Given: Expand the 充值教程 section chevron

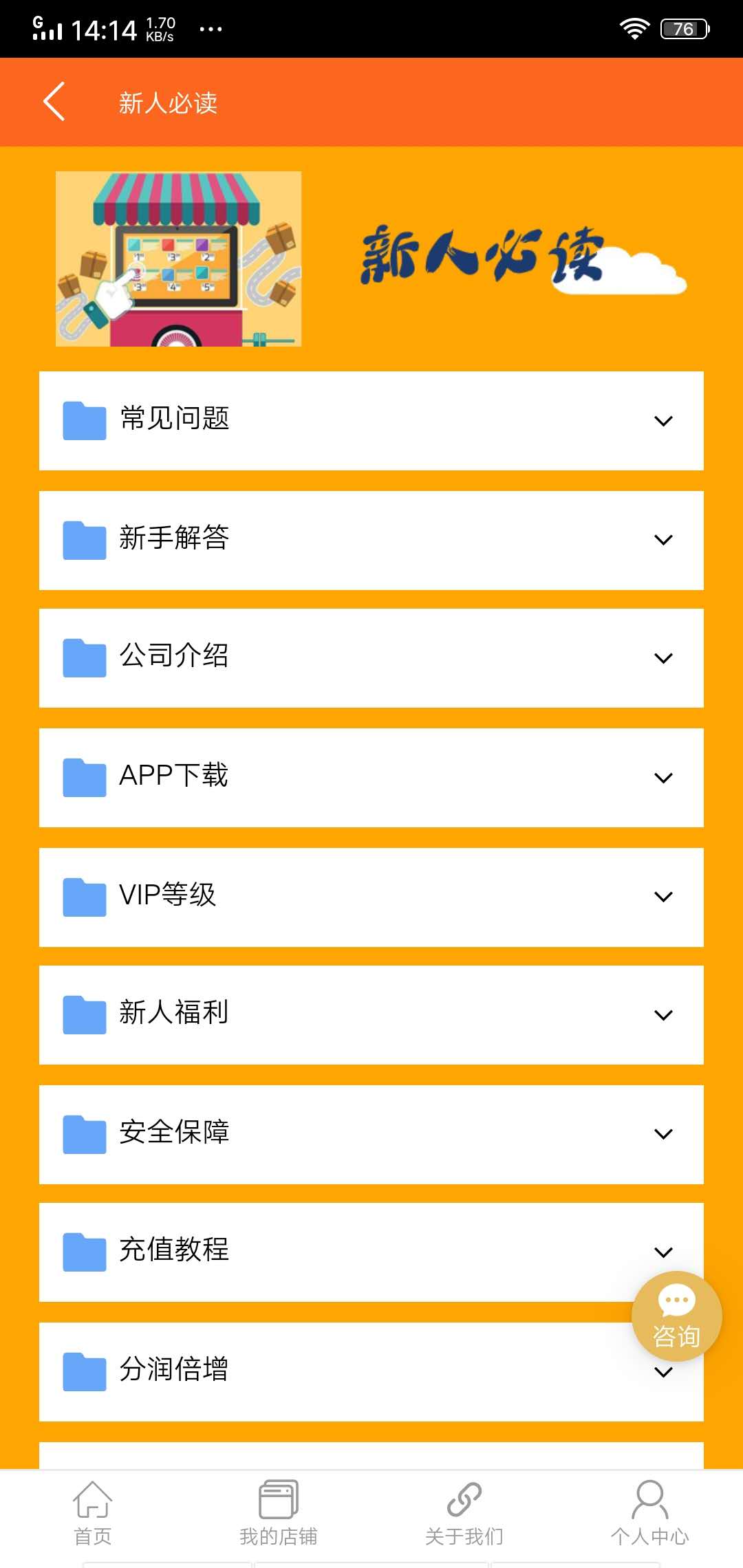Looking at the screenshot, I should pyautogui.click(x=663, y=1252).
